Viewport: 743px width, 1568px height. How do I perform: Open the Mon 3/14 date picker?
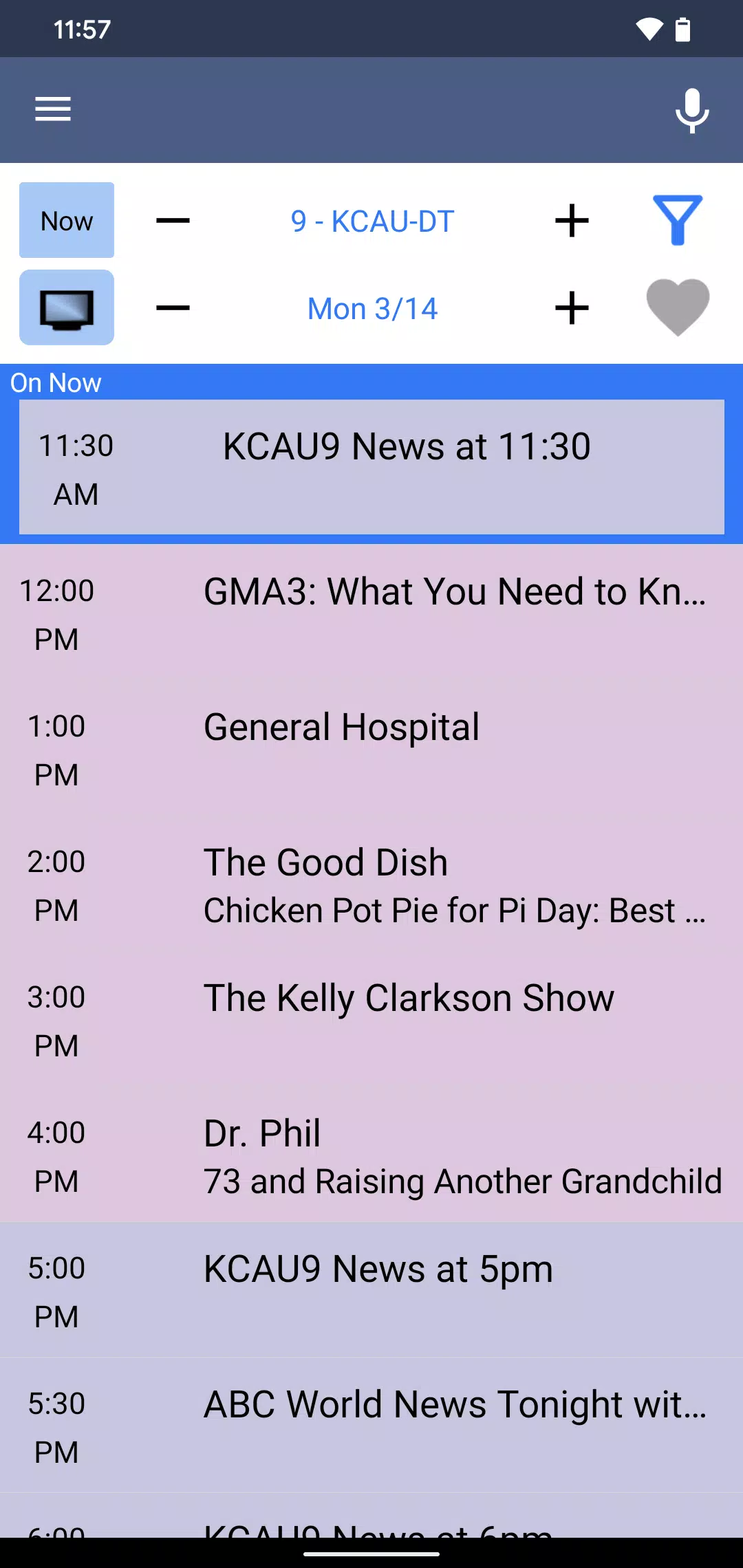tap(372, 309)
